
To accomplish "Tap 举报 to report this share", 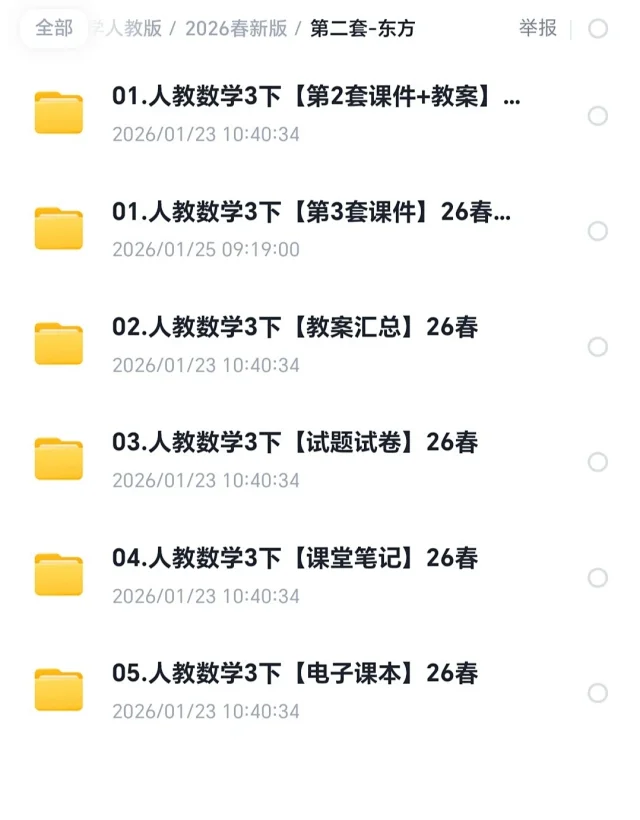I will [x=537, y=28].
